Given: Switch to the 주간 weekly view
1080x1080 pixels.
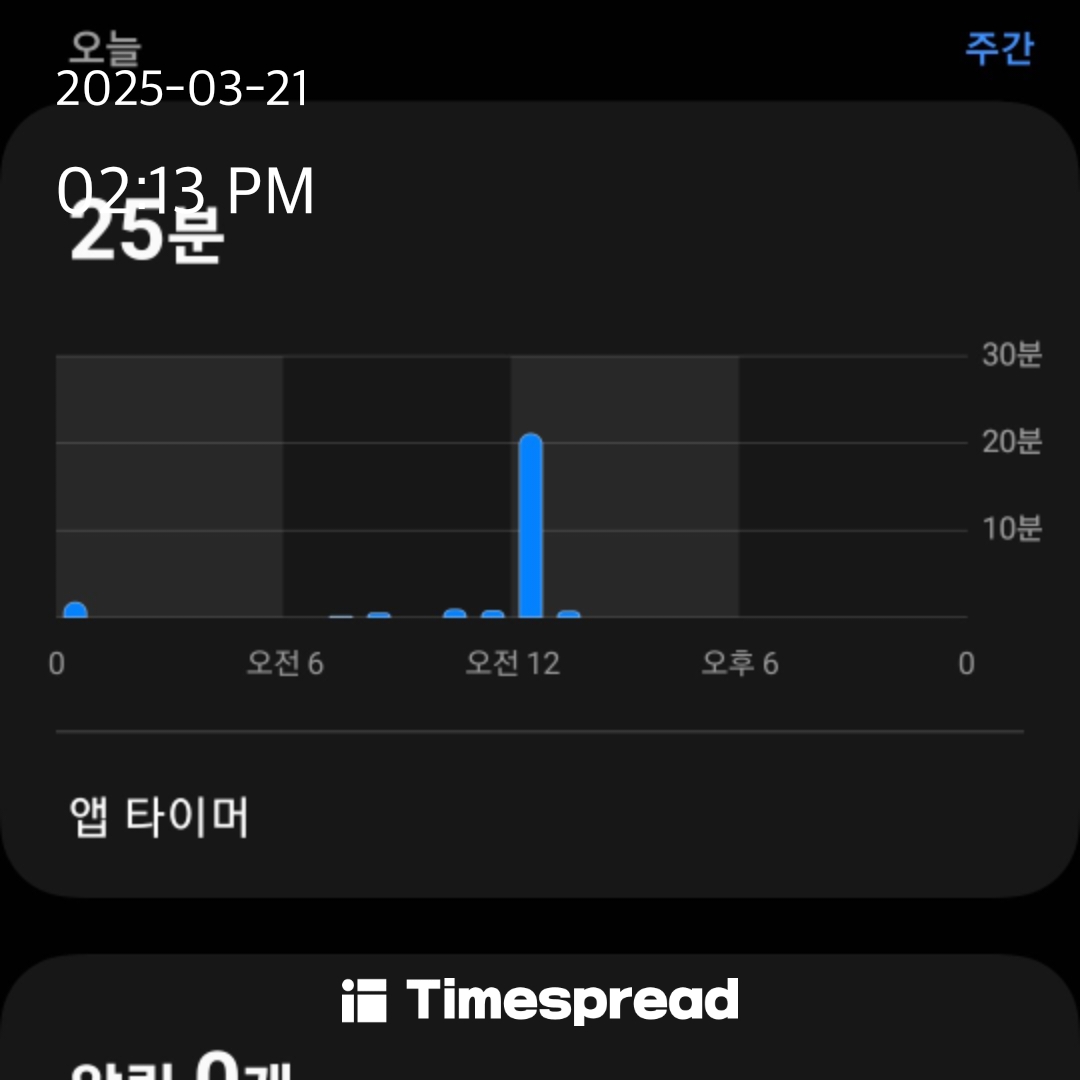Looking at the screenshot, I should [998, 48].
